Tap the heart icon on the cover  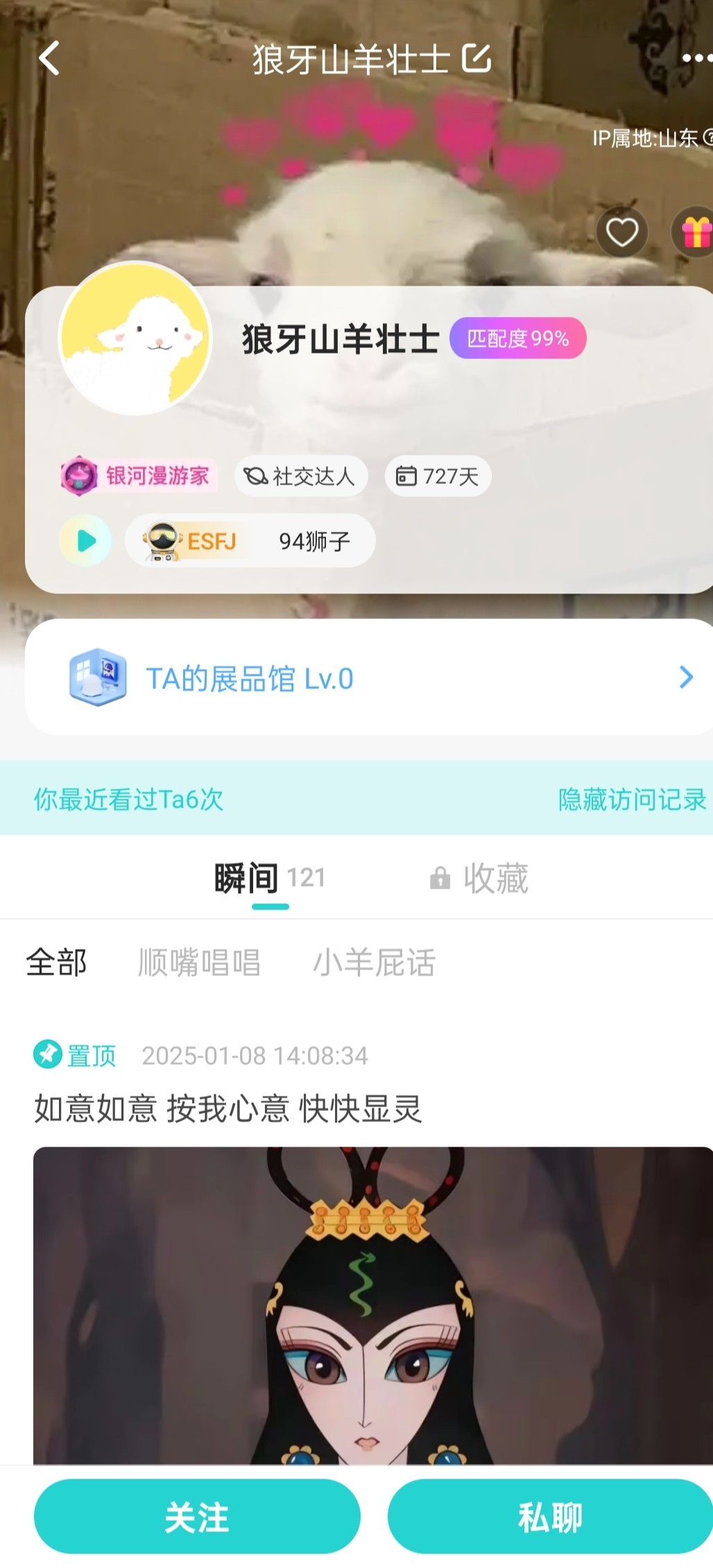coord(621,233)
